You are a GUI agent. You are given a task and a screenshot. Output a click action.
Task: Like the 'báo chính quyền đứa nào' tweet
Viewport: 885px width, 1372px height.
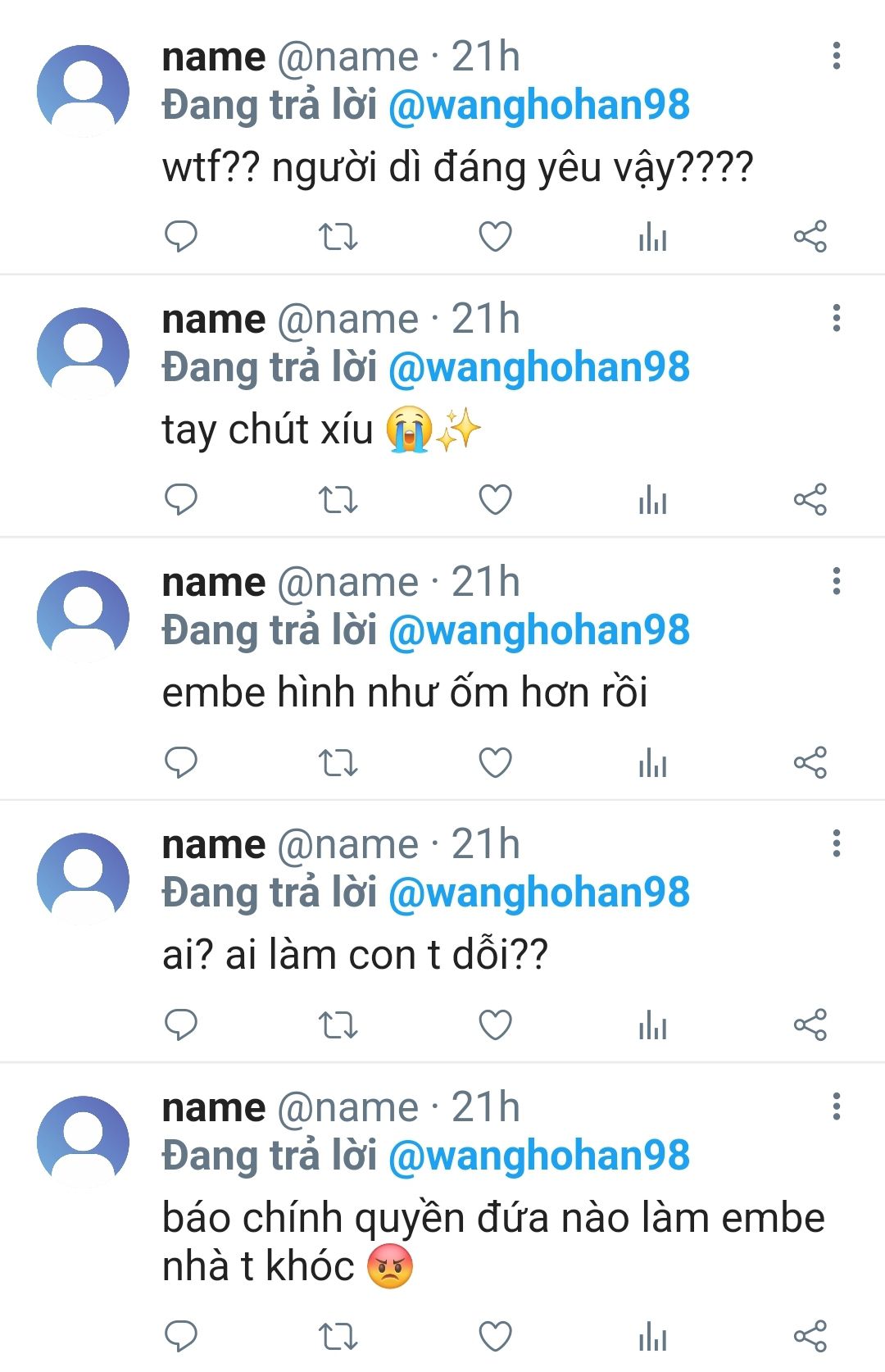495,1337
